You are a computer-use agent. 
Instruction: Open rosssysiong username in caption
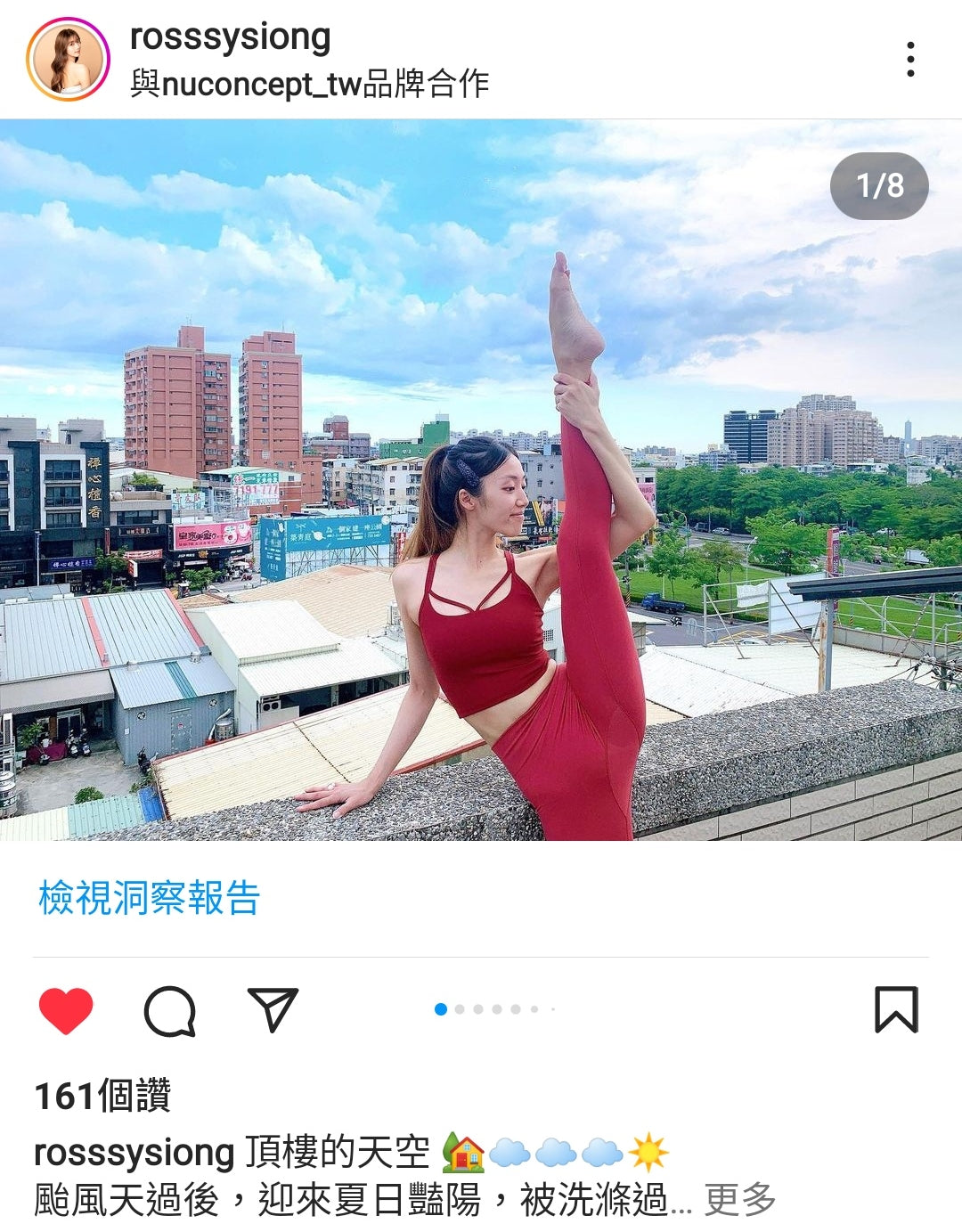tap(134, 1153)
